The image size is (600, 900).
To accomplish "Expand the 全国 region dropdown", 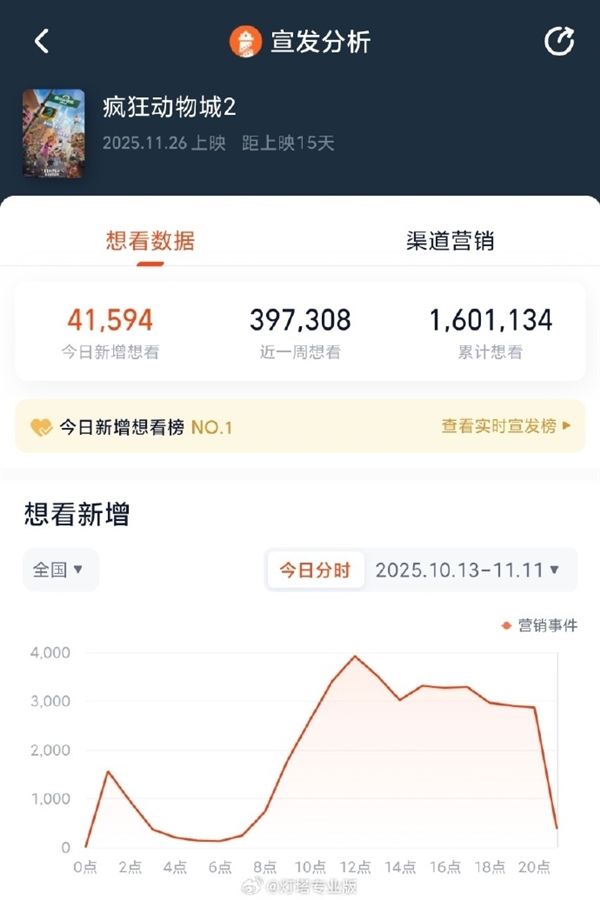I will [x=59, y=570].
